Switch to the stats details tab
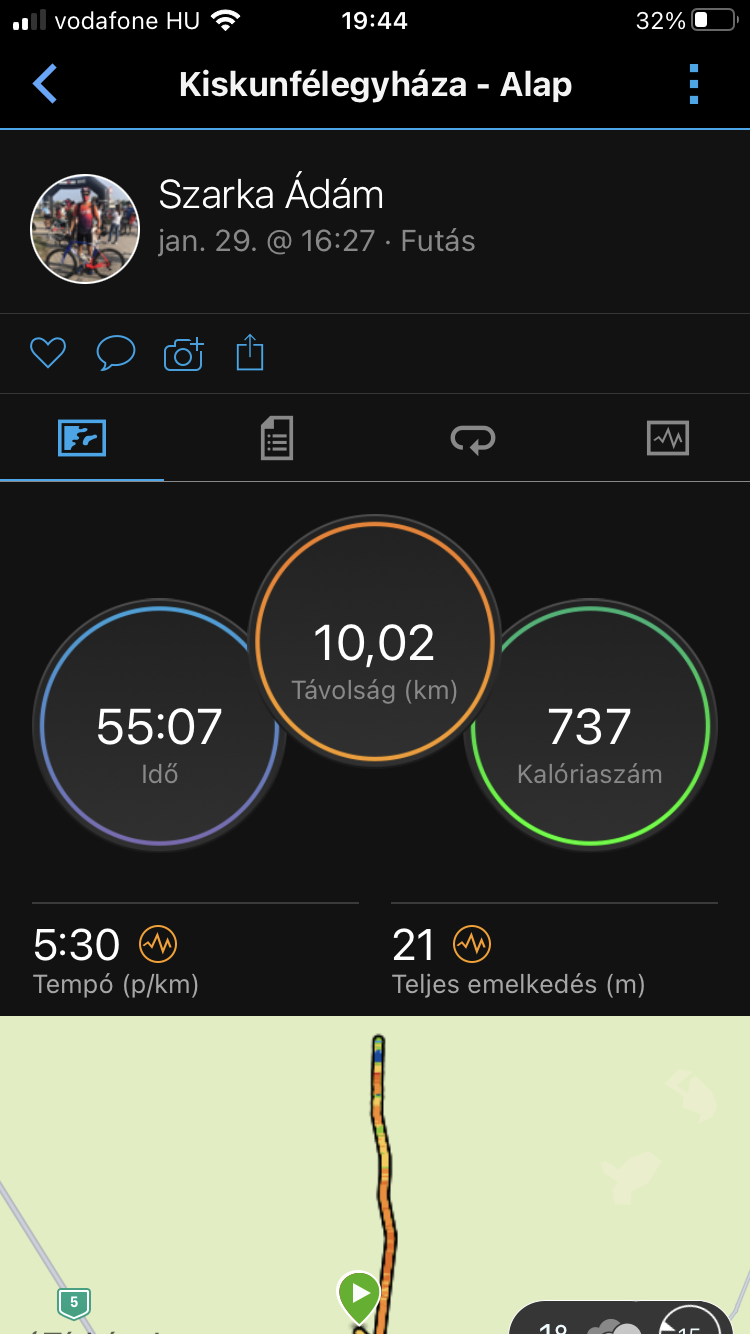The image size is (750, 1334). coord(277,438)
